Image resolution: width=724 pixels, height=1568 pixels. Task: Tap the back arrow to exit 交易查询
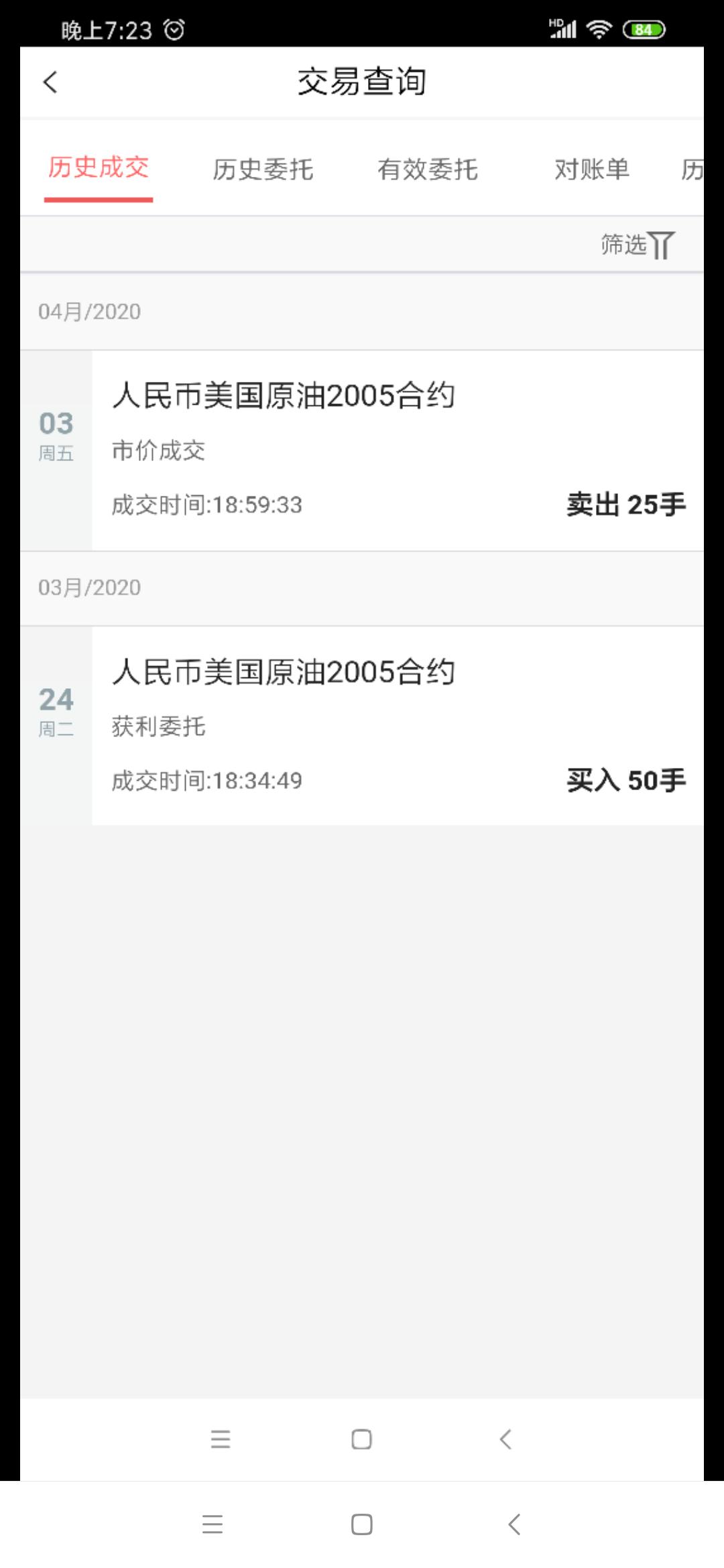point(49,82)
